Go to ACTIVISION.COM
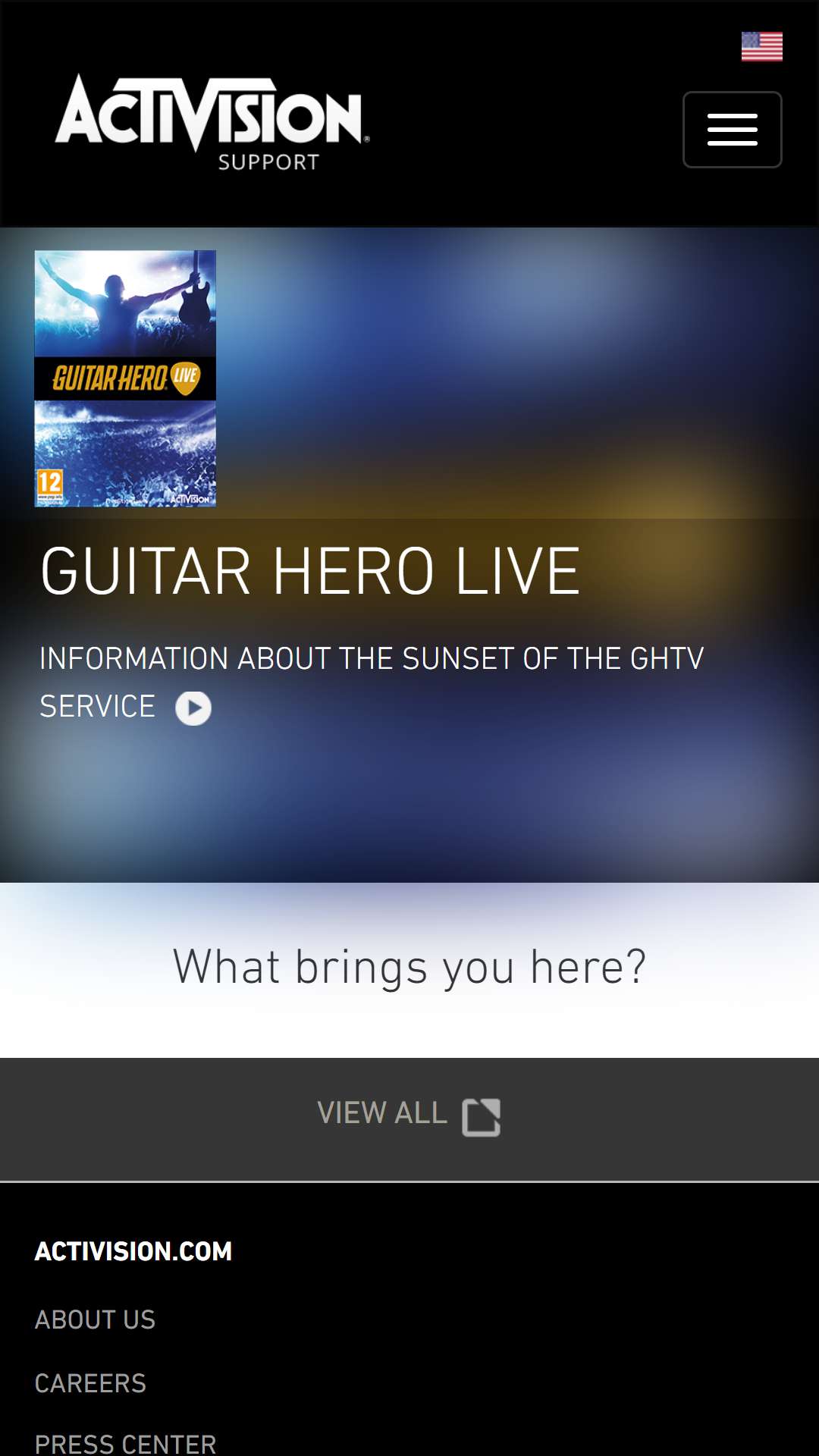Viewport: 819px width, 1456px height. (133, 1251)
